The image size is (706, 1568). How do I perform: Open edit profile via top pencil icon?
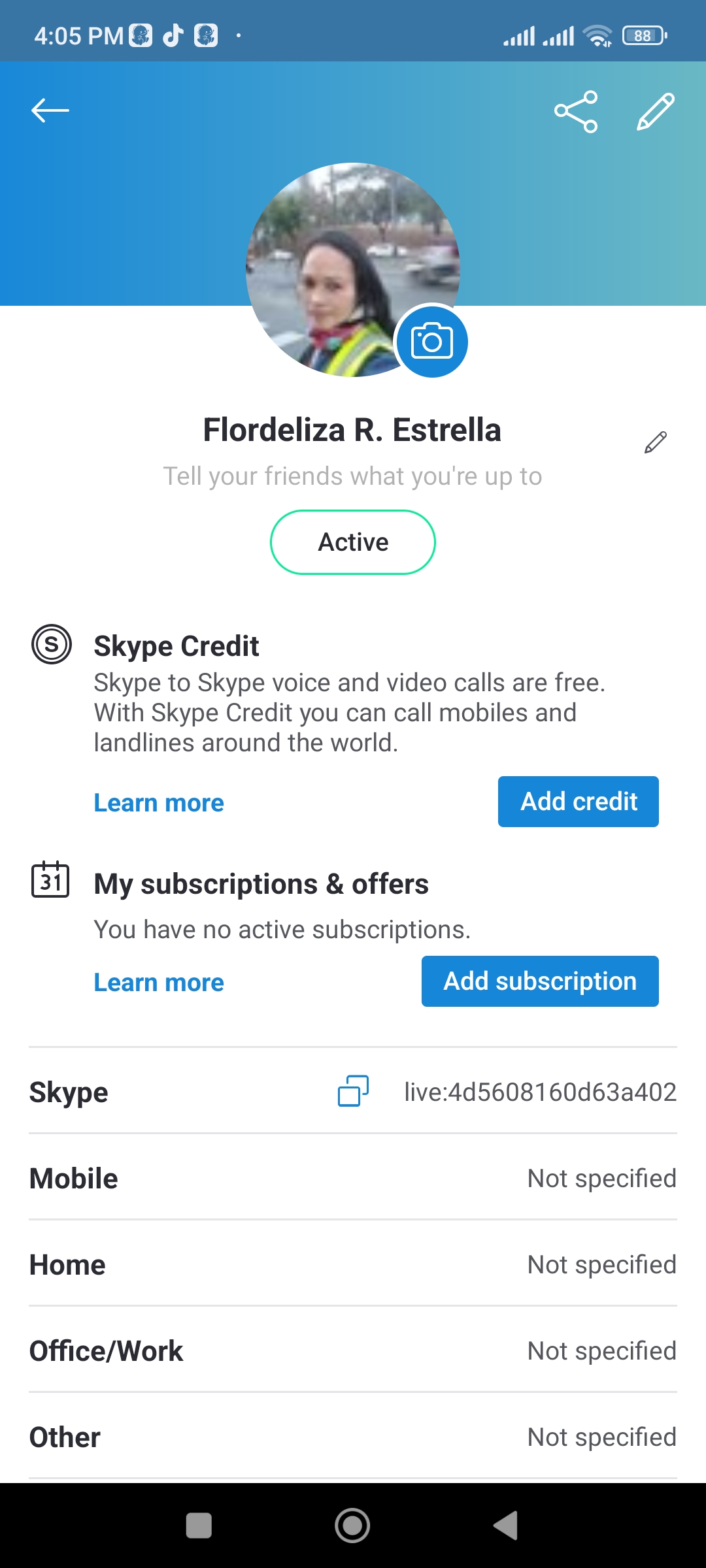656,112
